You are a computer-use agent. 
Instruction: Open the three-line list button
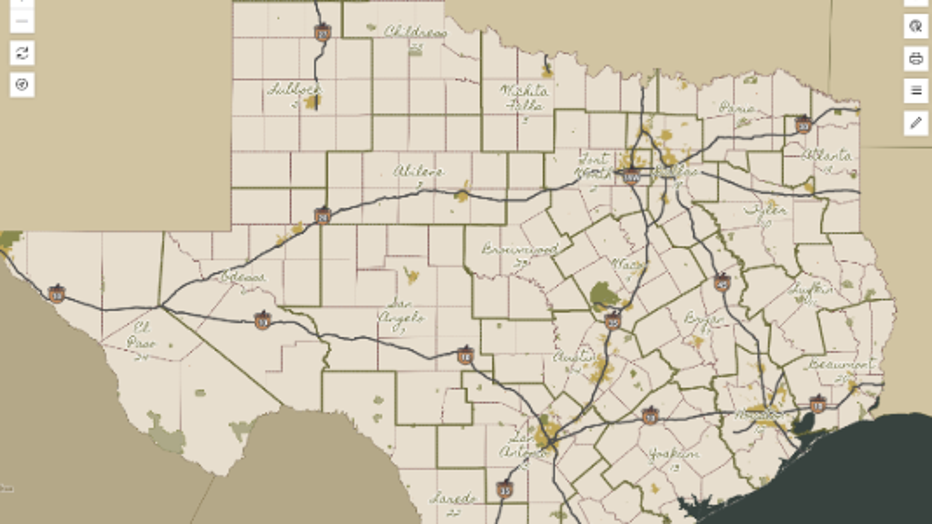(915, 91)
